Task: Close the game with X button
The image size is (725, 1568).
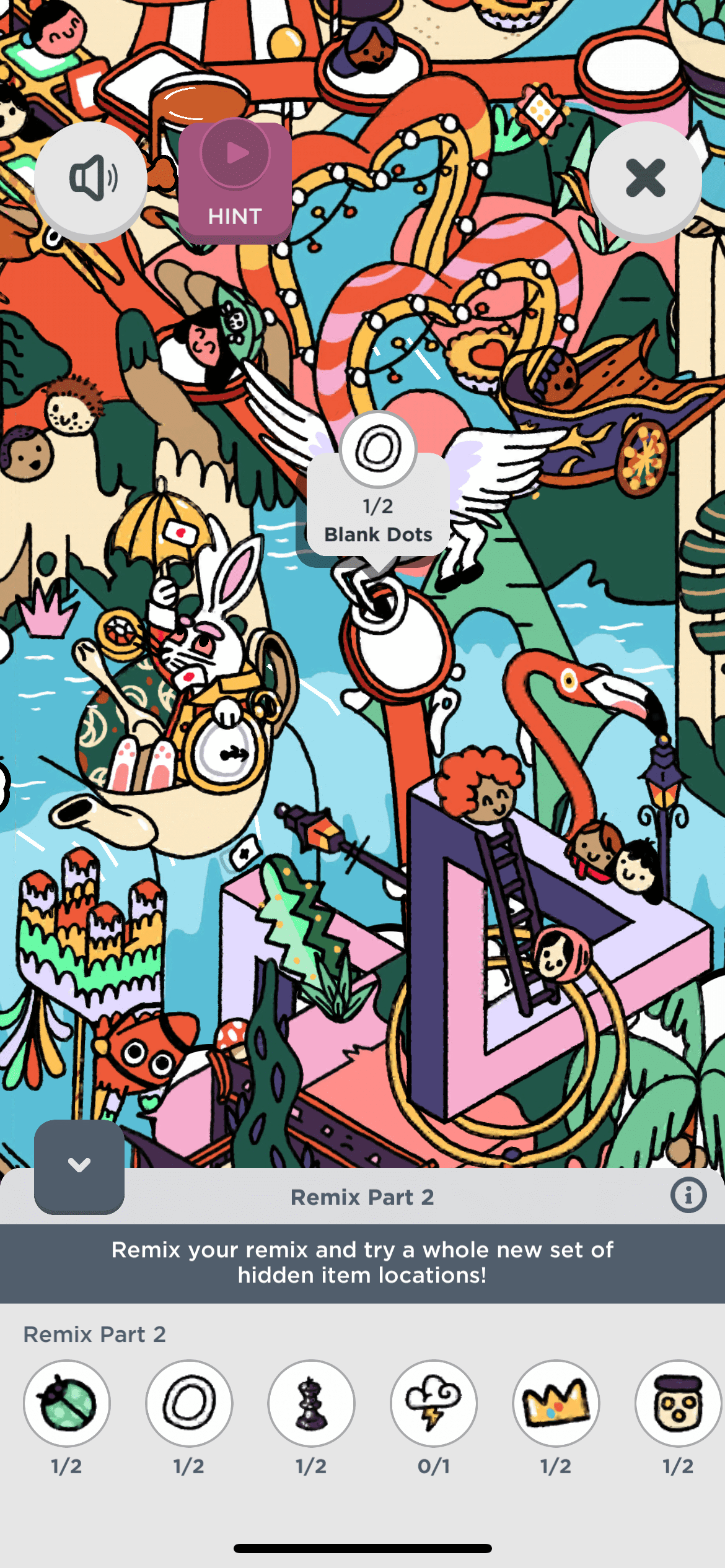Action: 645,179
